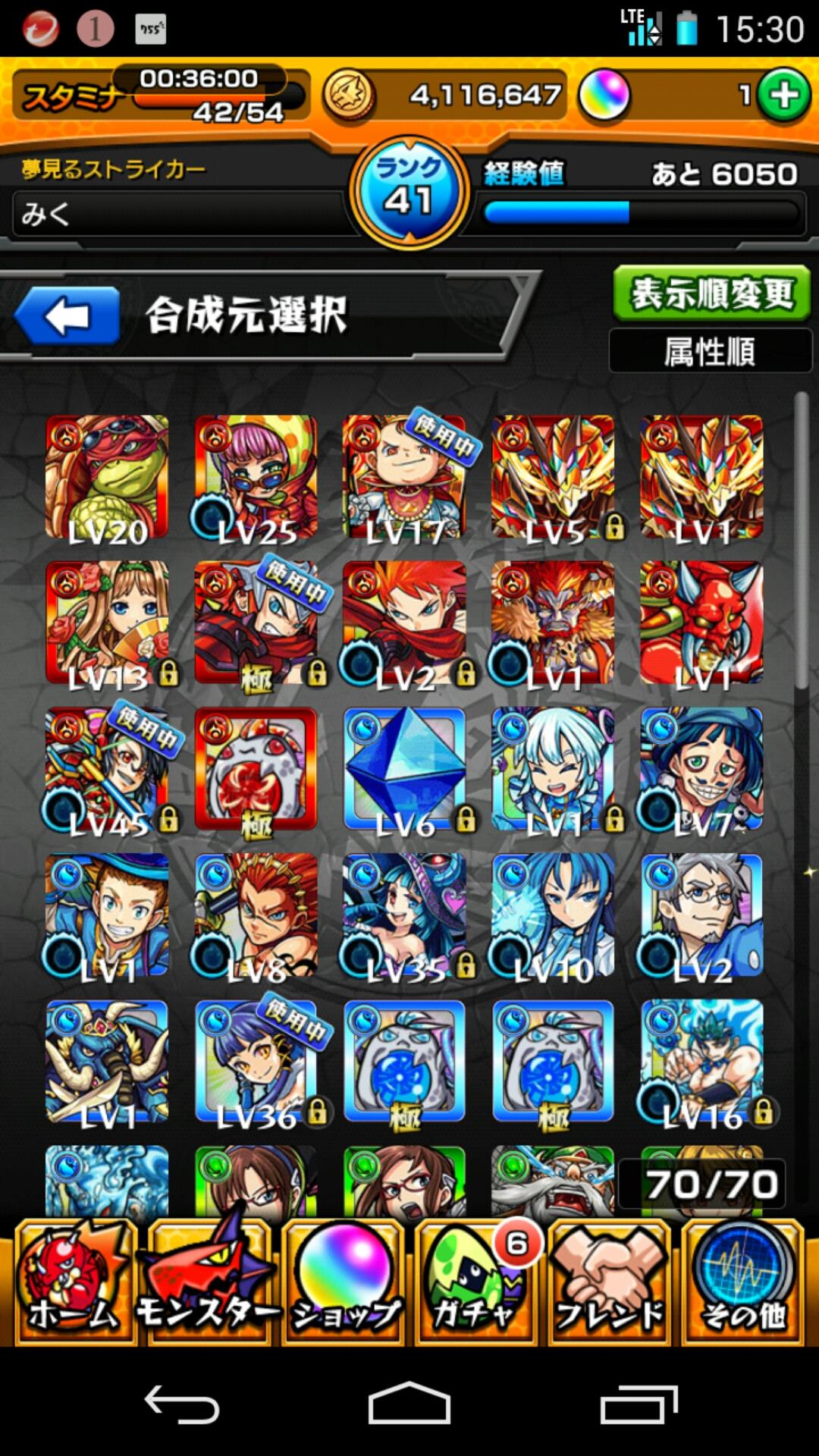Go to the フレンド friends tab
The width and height of the screenshot is (819, 1456).
coord(610,1283)
